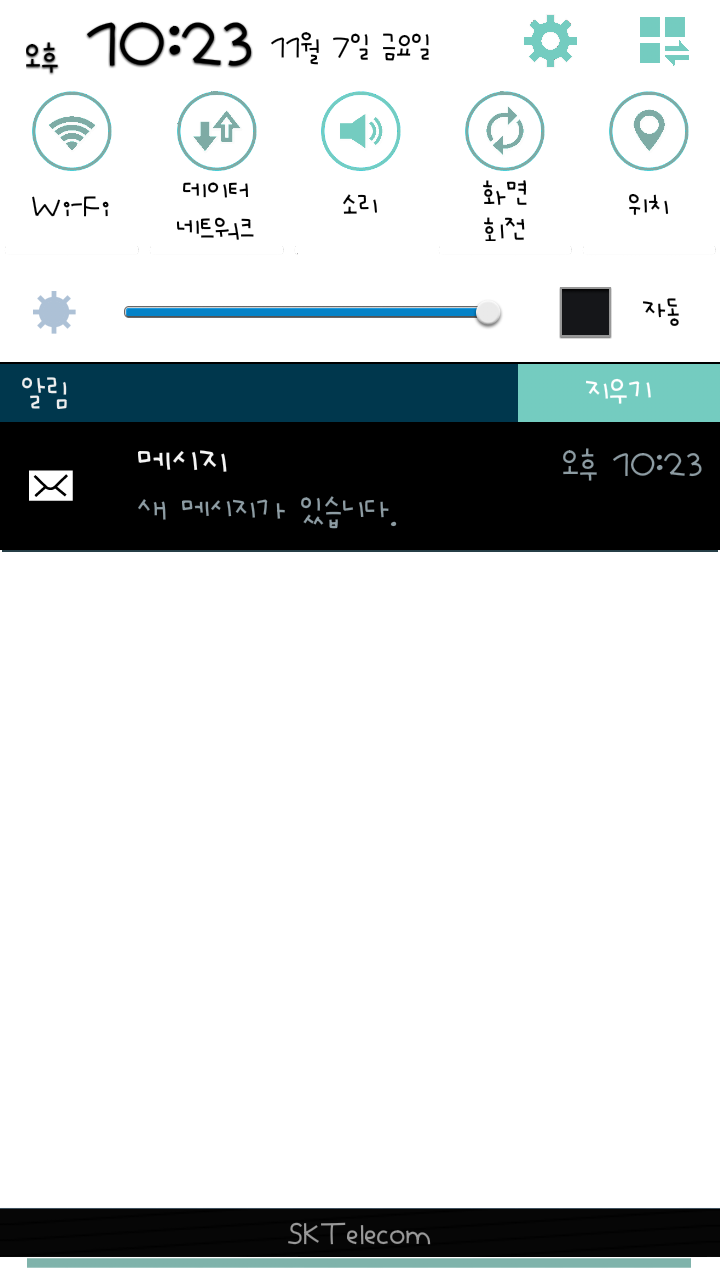Toggle Wi-Fi off
Screen dimensions: 720x1280
tap(72, 131)
